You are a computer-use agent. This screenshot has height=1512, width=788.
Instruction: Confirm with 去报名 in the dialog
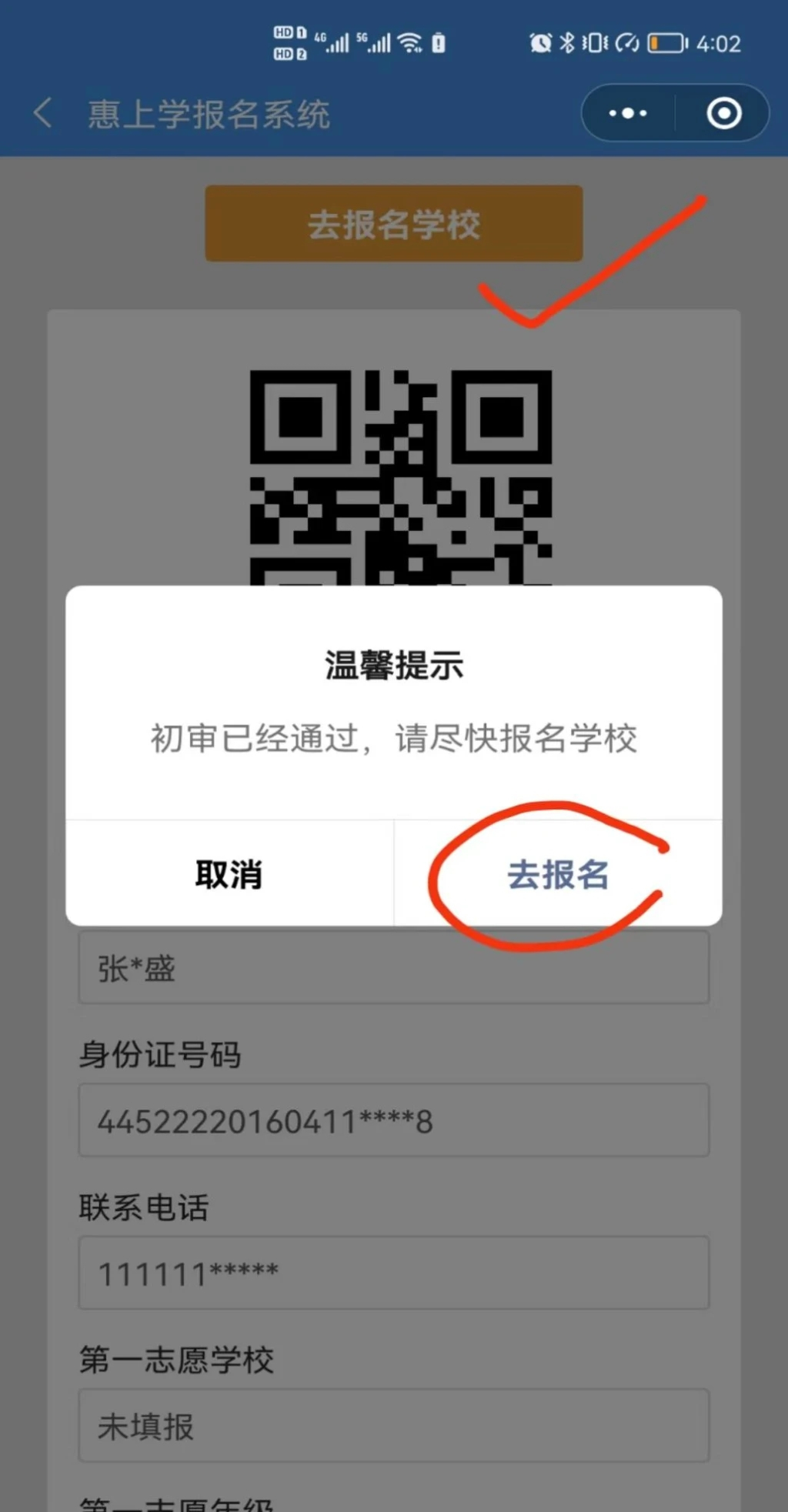point(558,874)
